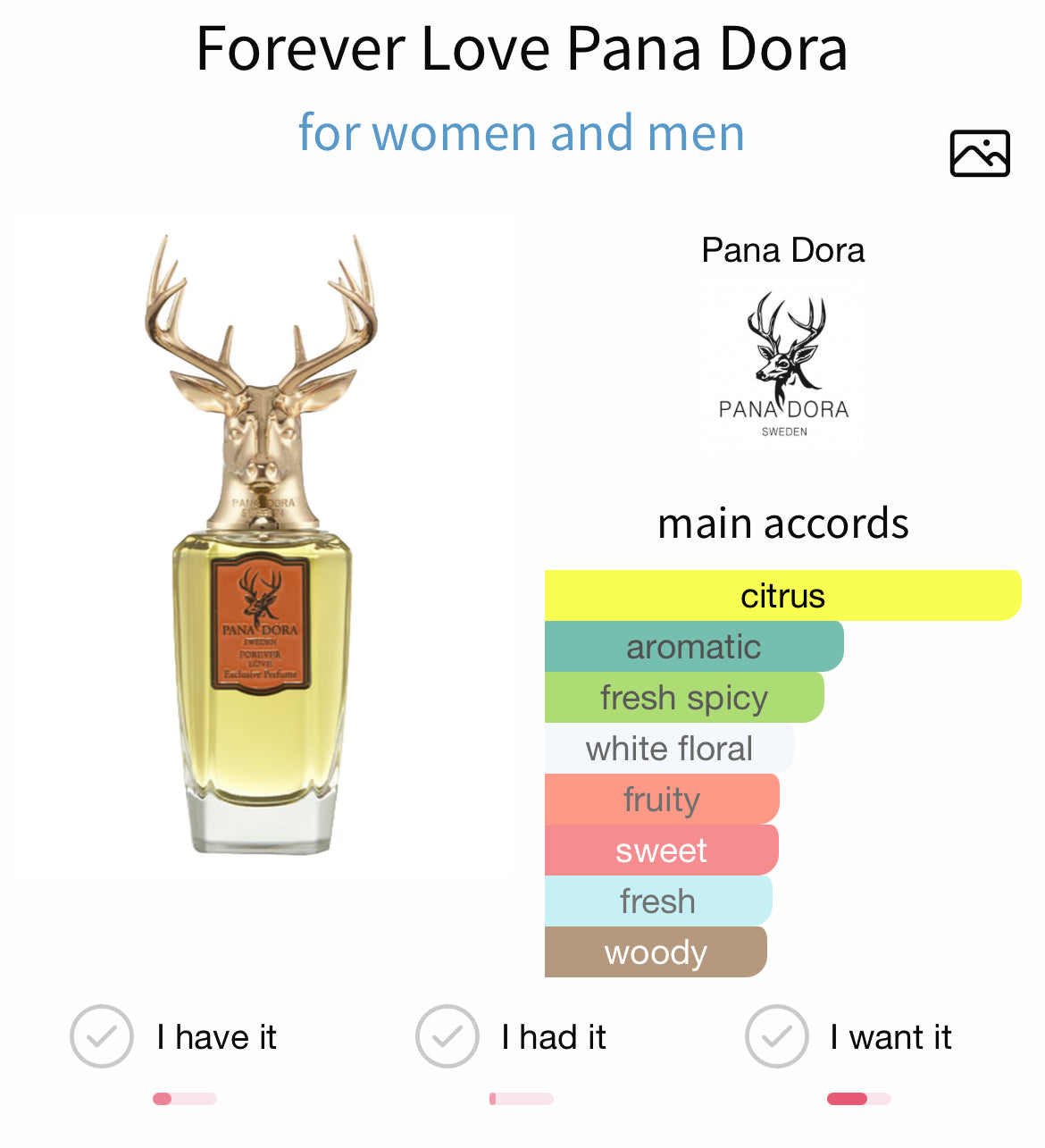The image size is (1045, 1148).
Task: Select the circle icon next to 'I want it'
Action: coord(775,1036)
